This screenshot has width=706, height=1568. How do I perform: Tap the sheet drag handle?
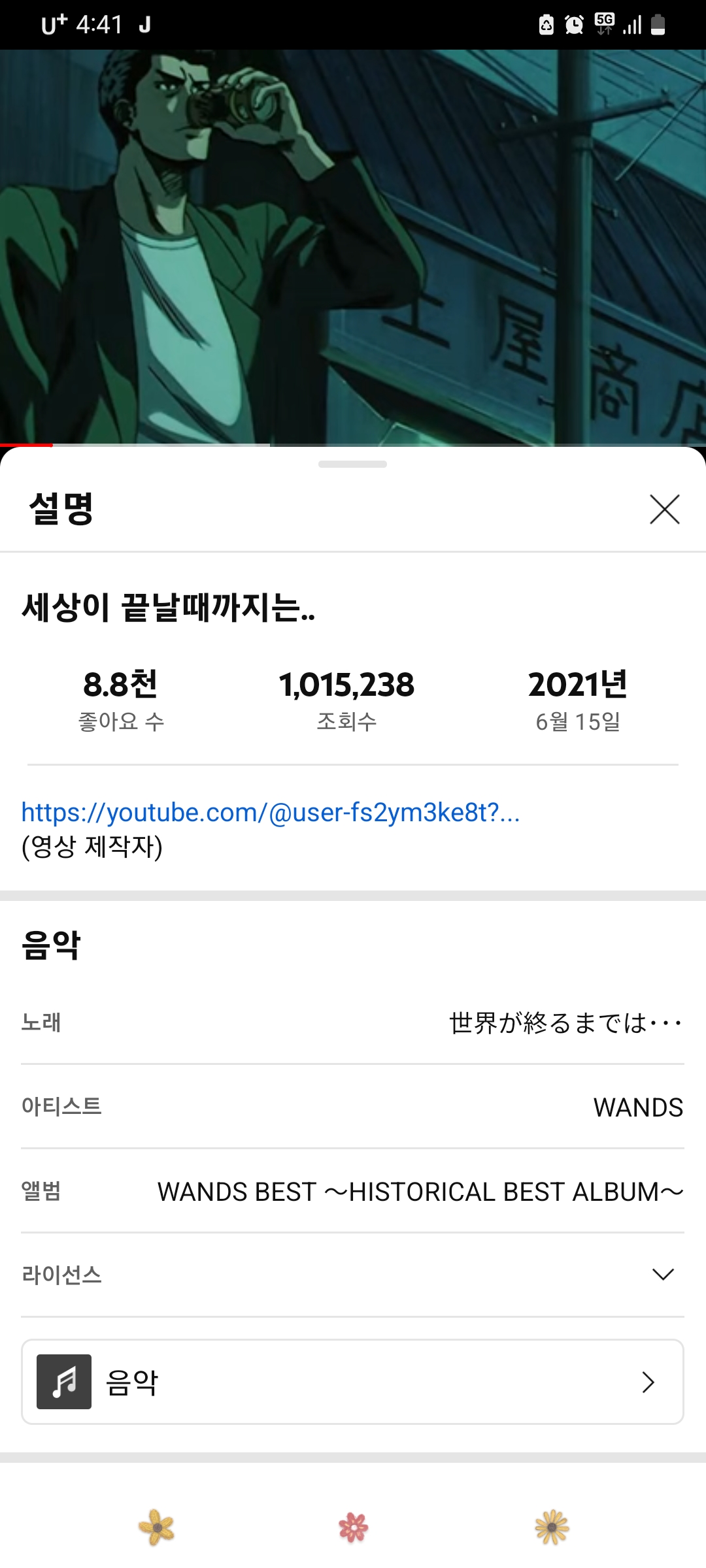[352, 464]
